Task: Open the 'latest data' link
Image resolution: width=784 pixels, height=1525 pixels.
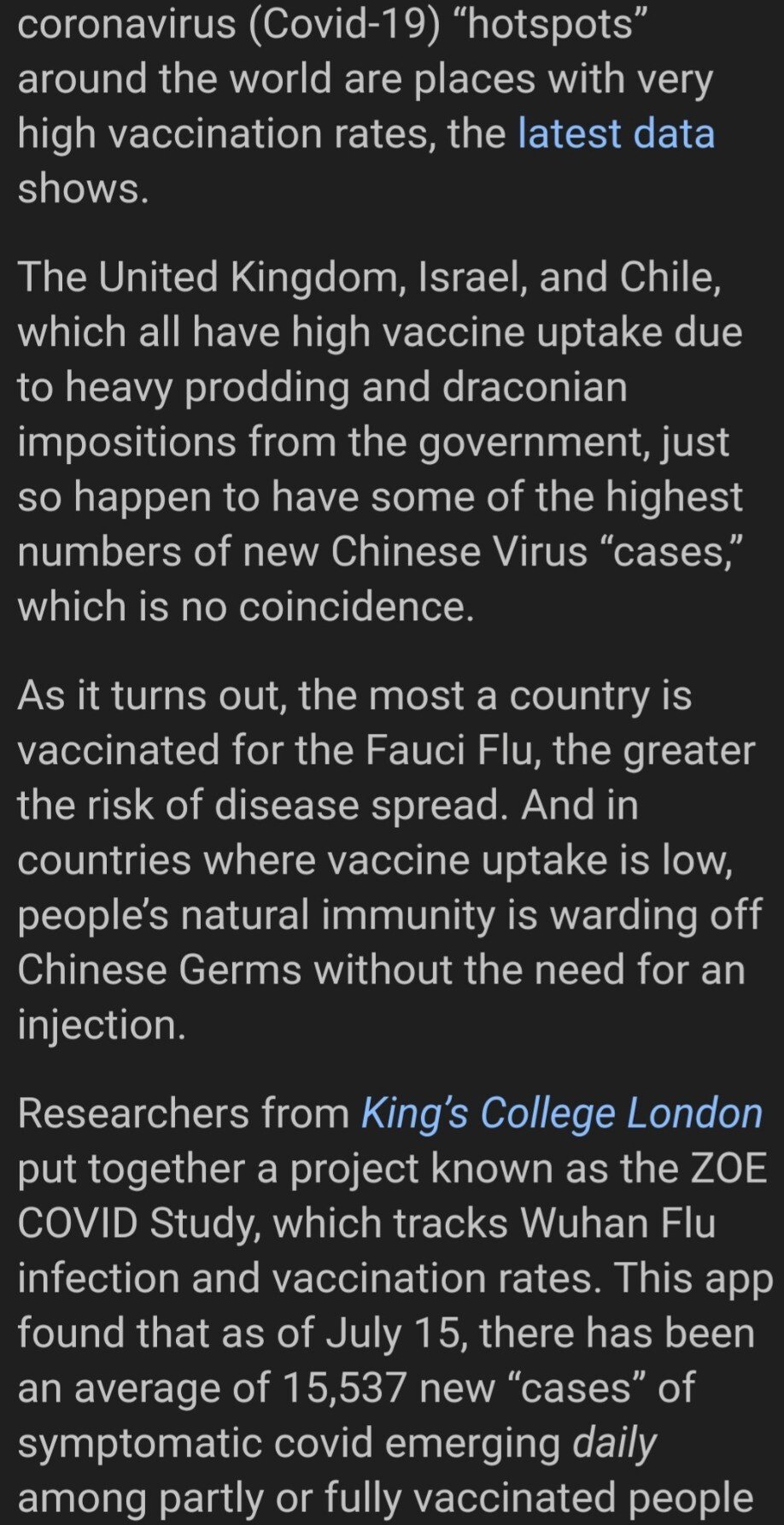Action: [x=616, y=134]
